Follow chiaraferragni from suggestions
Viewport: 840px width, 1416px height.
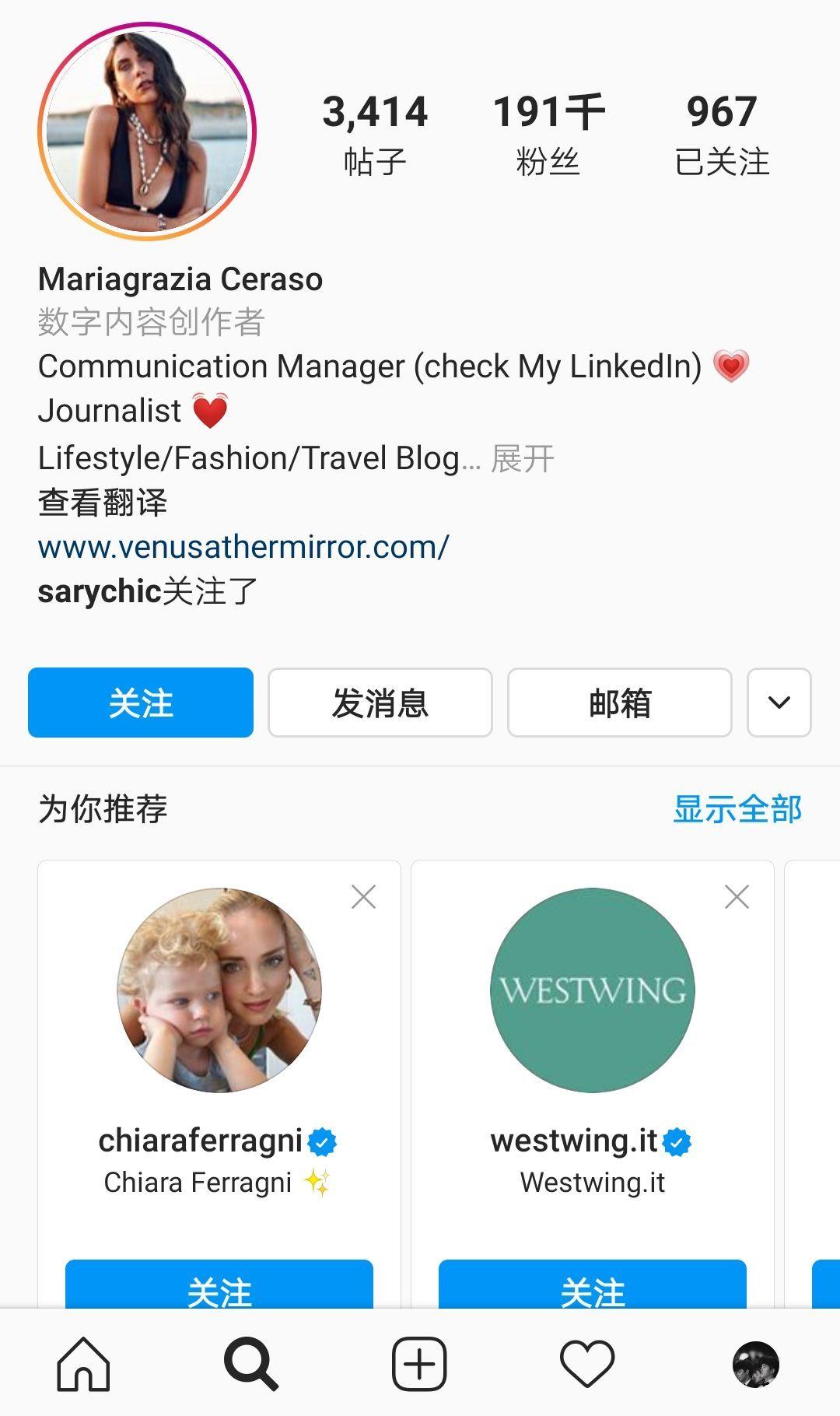pos(219,1288)
